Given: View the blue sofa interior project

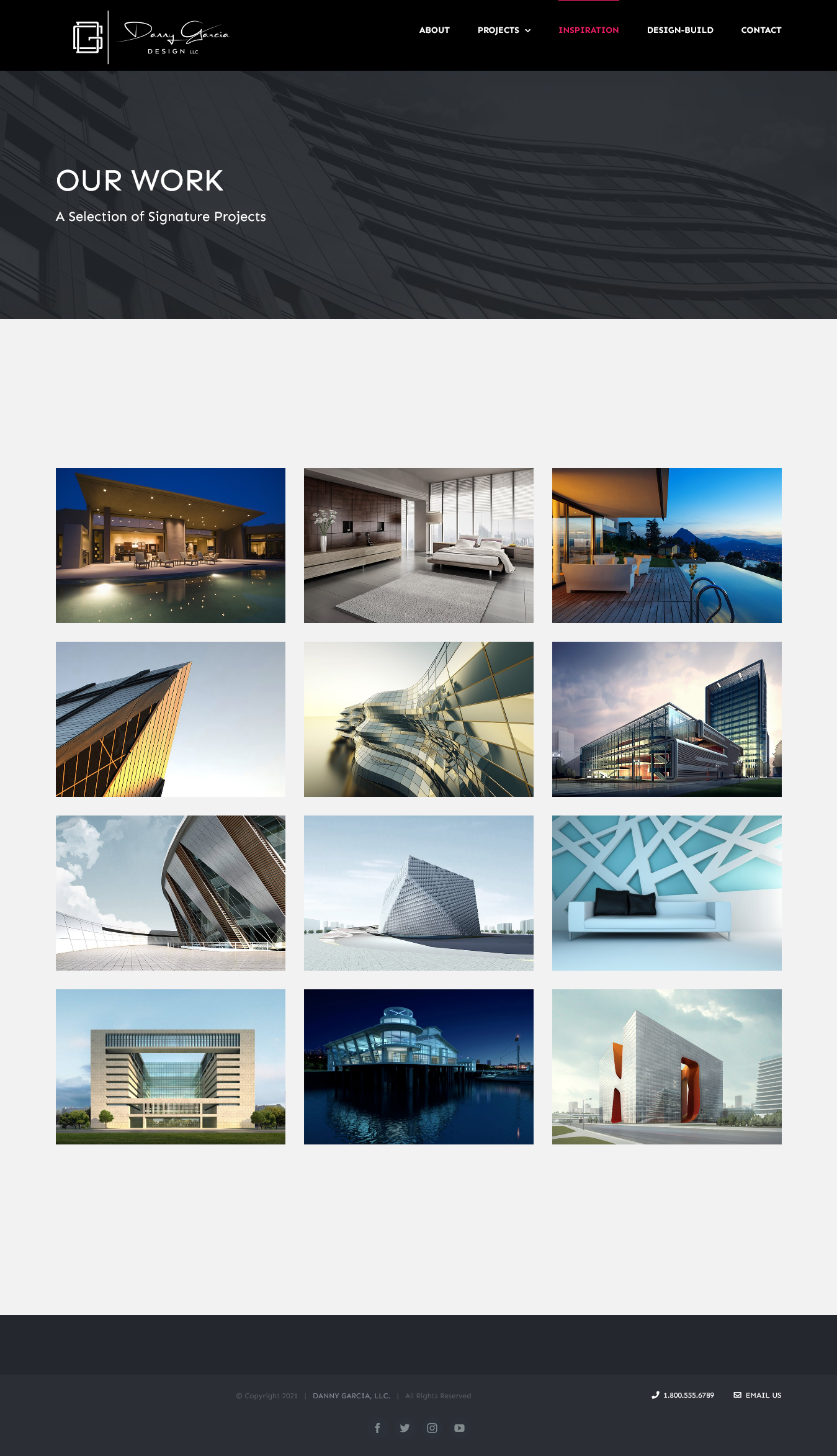Looking at the screenshot, I should click(667, 893).
